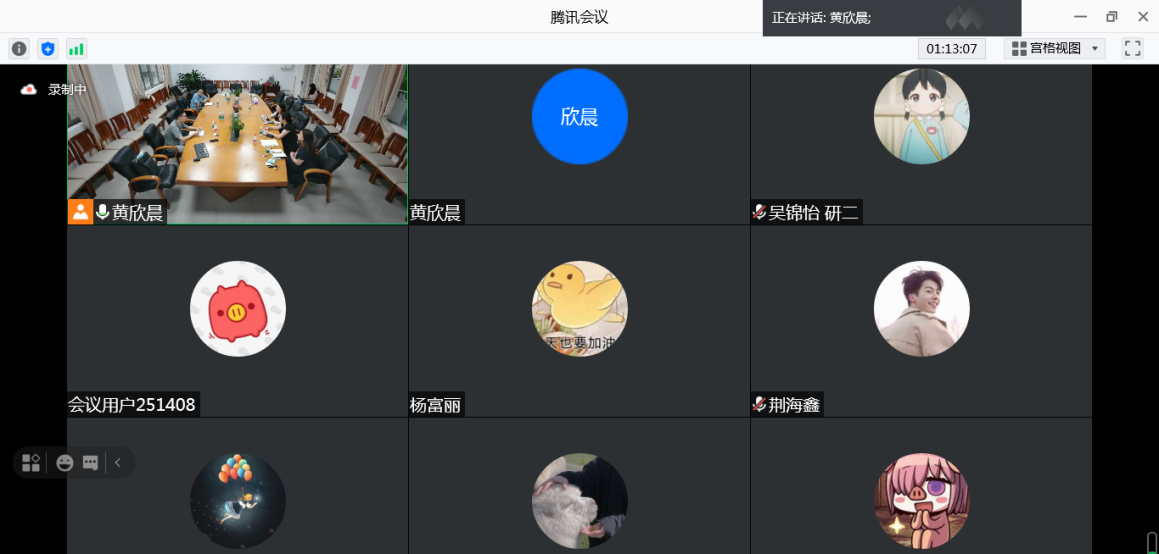Restore the window size
Screen dimensions: 1159x554
click(x=1111, y=17)
